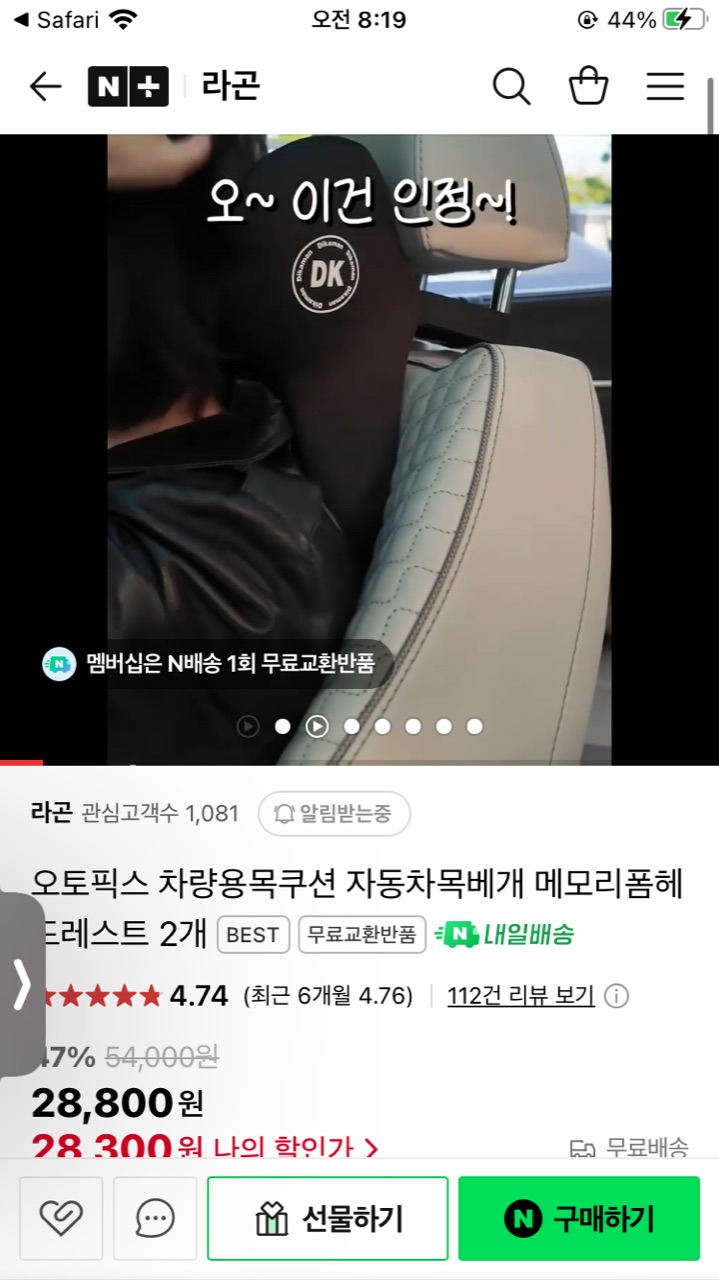
Task: Go back to the previous page
Action: coord(45,87)
